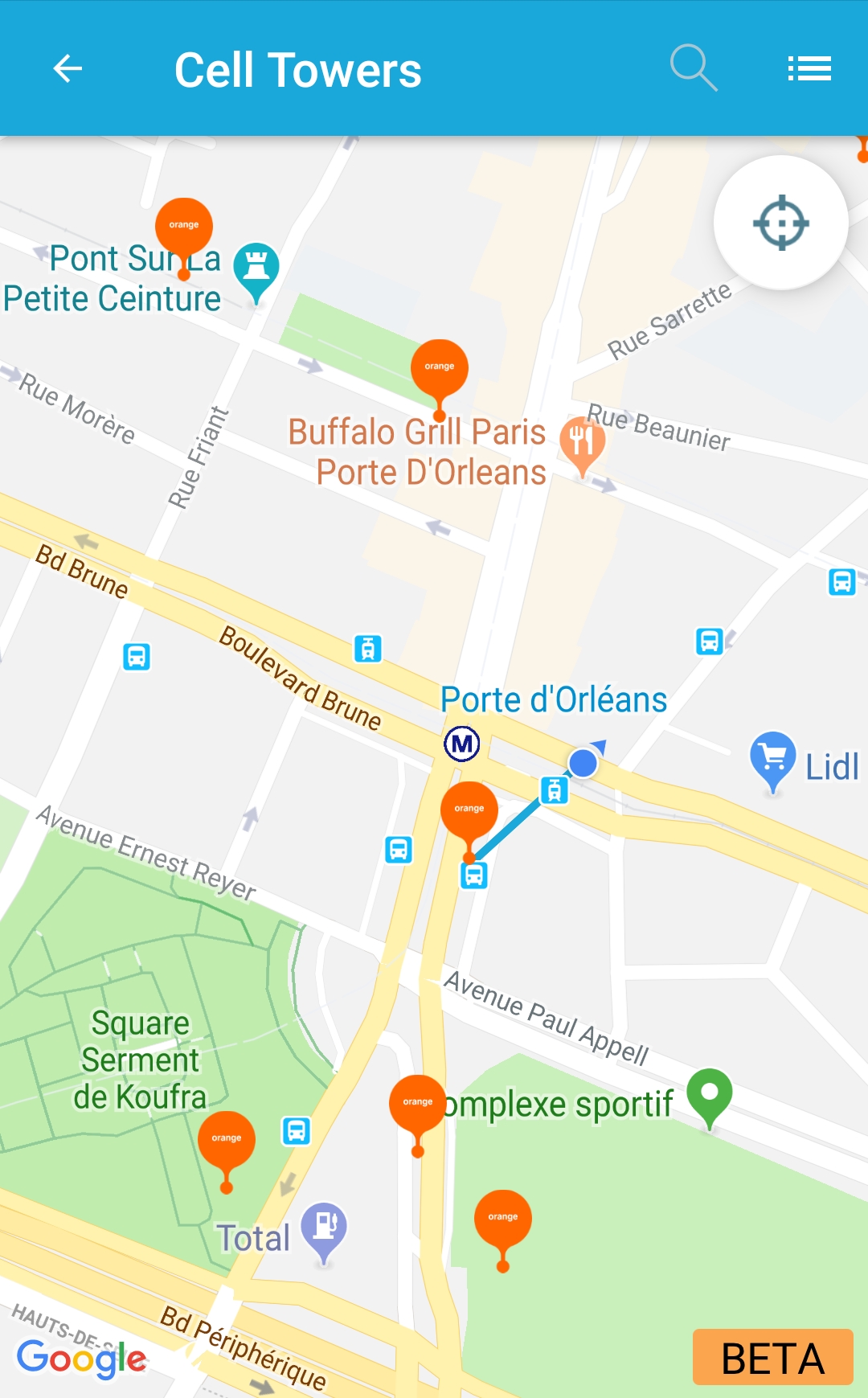Open the list view icon
Screen dimensions: 868x1398
tap(809, 69)
